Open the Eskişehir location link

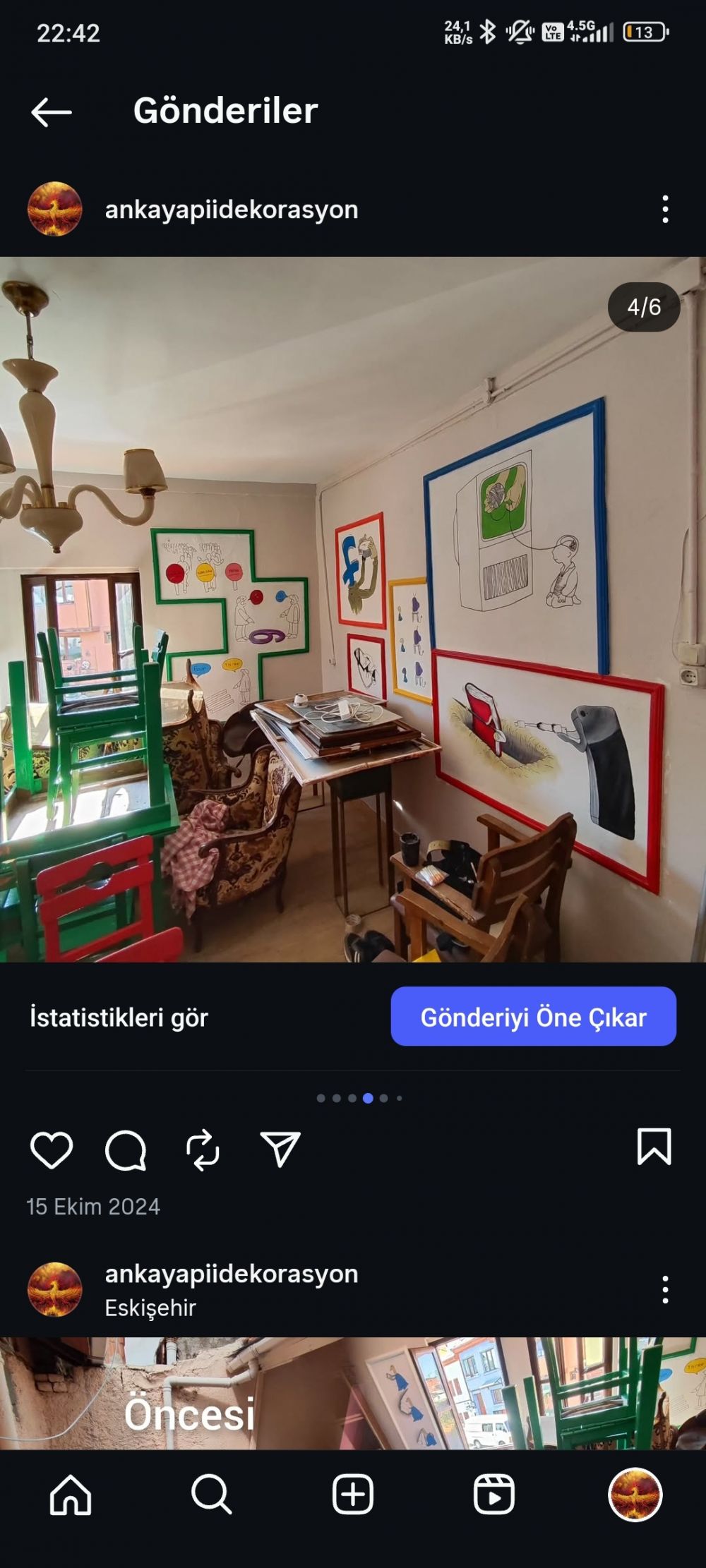[150, 1308]
